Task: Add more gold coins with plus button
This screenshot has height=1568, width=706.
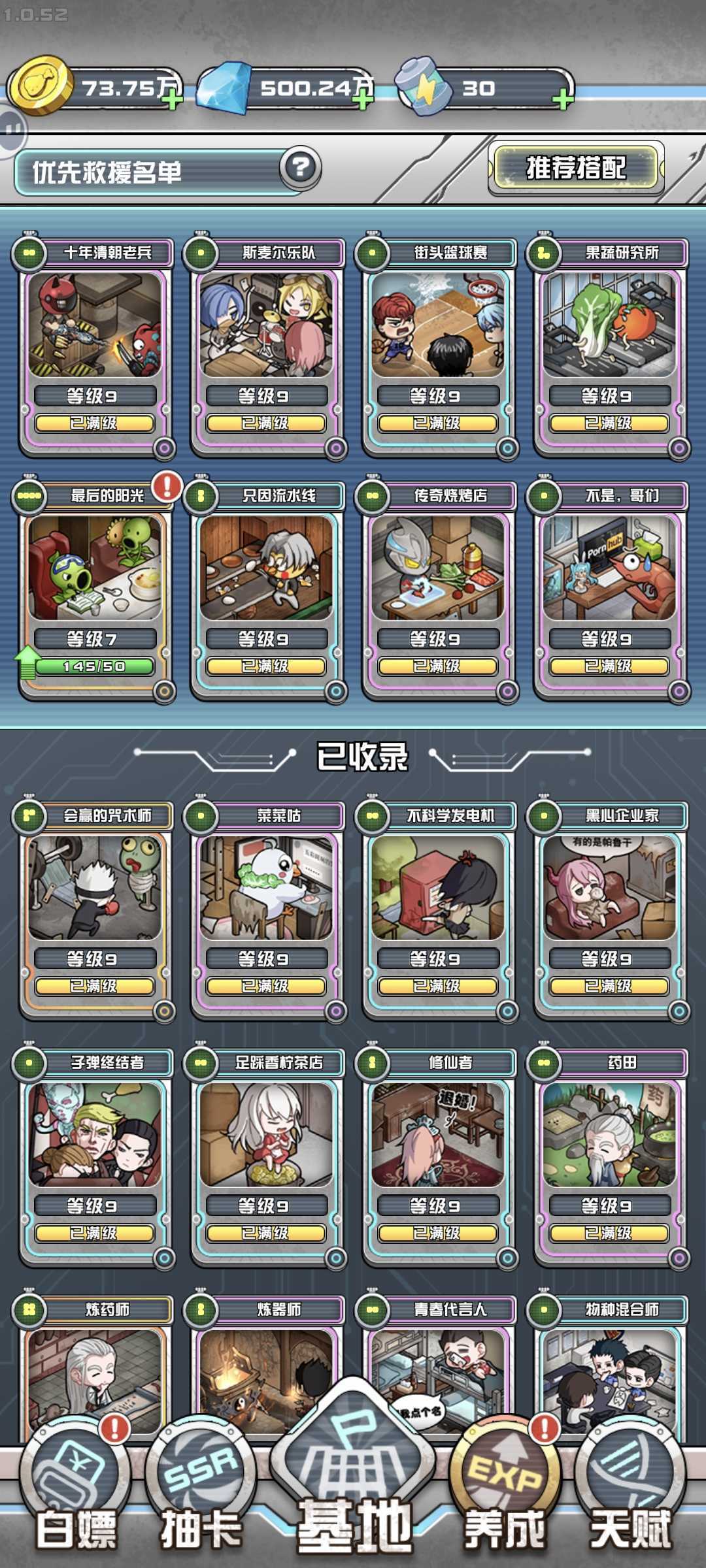Action: click(x=172, y=99)
